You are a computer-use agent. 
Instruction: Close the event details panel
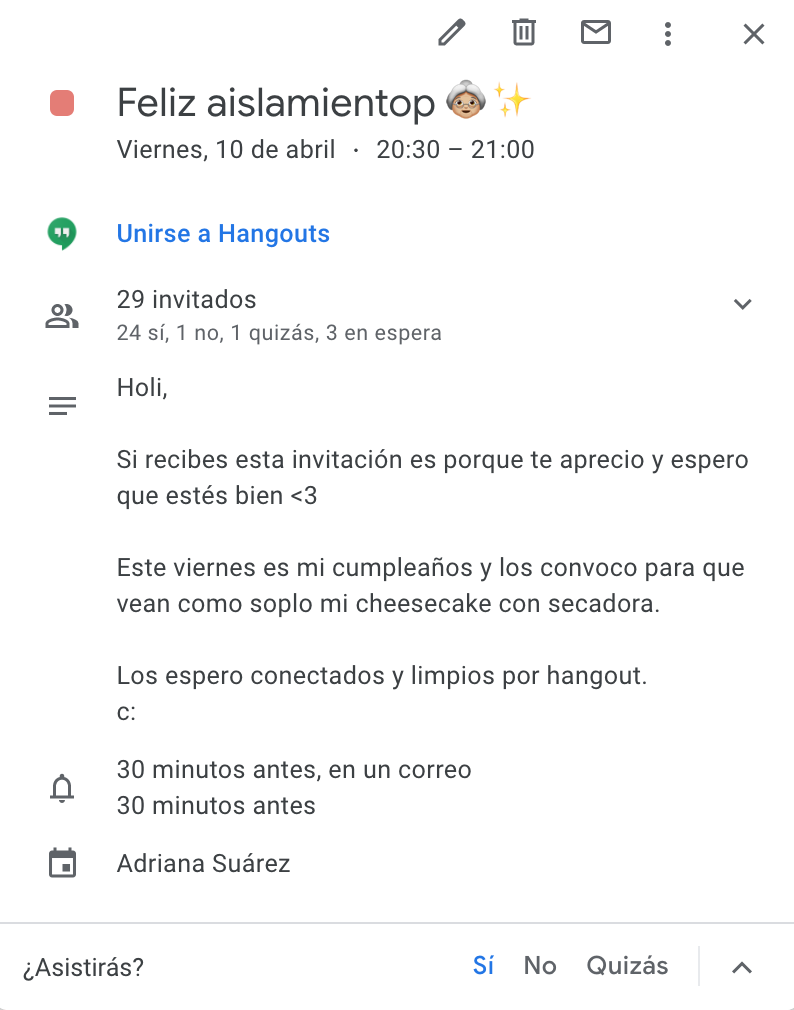pos(753,34)
